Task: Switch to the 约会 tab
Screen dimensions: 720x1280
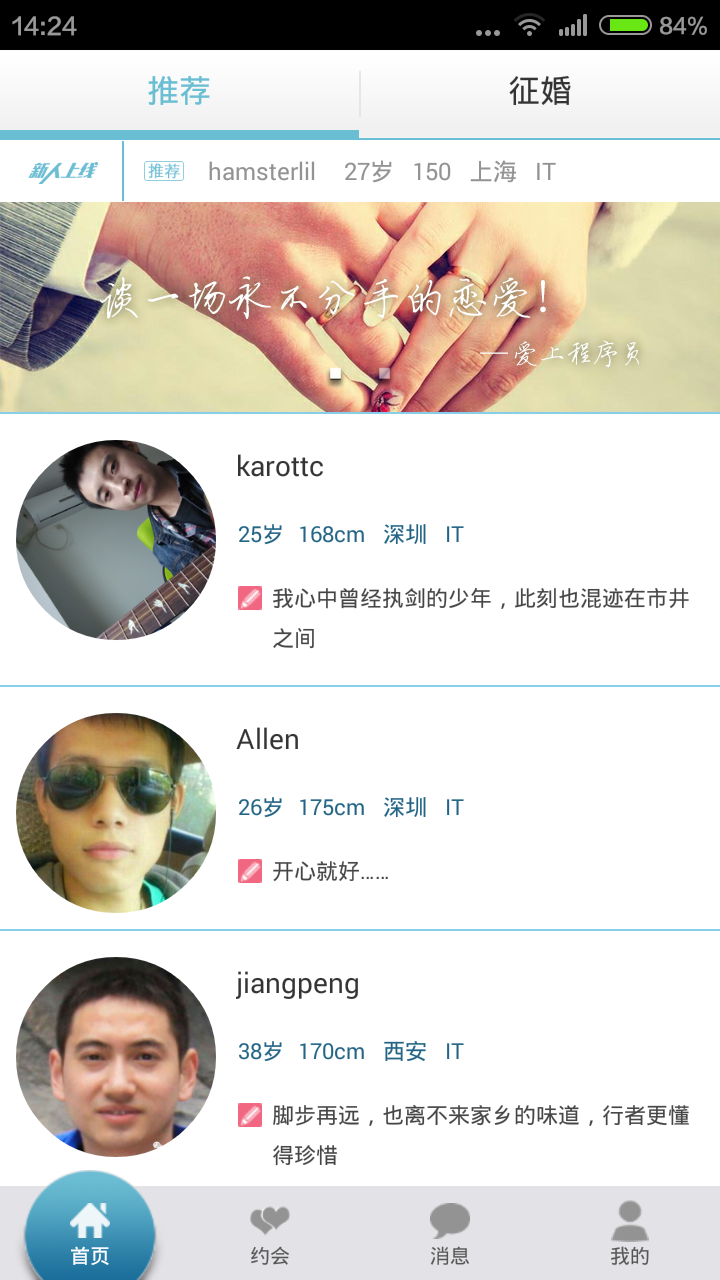Action: (x=270, y=1235)
